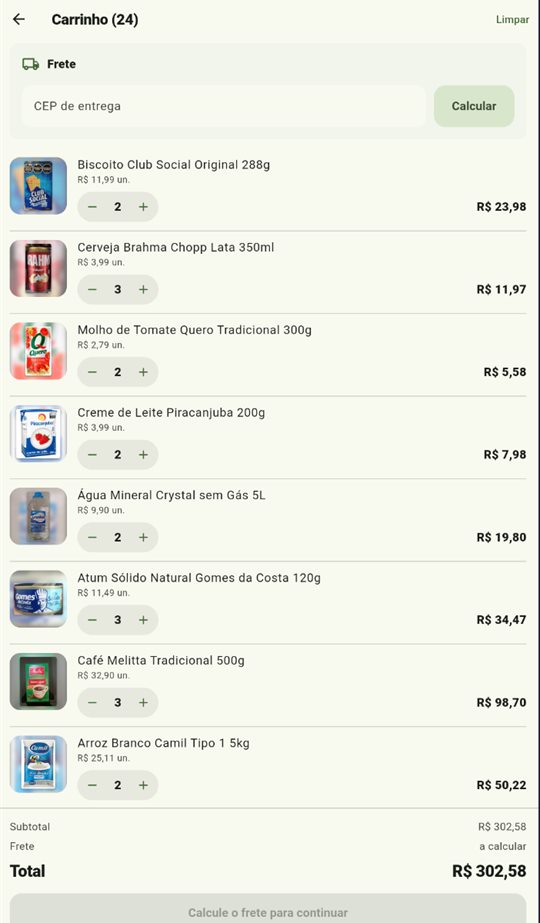Image resolution: width=540 pixels, height=923 pixels.
Task: Increase Café Melitta Tradicional quantity
Action: (143, 702)
